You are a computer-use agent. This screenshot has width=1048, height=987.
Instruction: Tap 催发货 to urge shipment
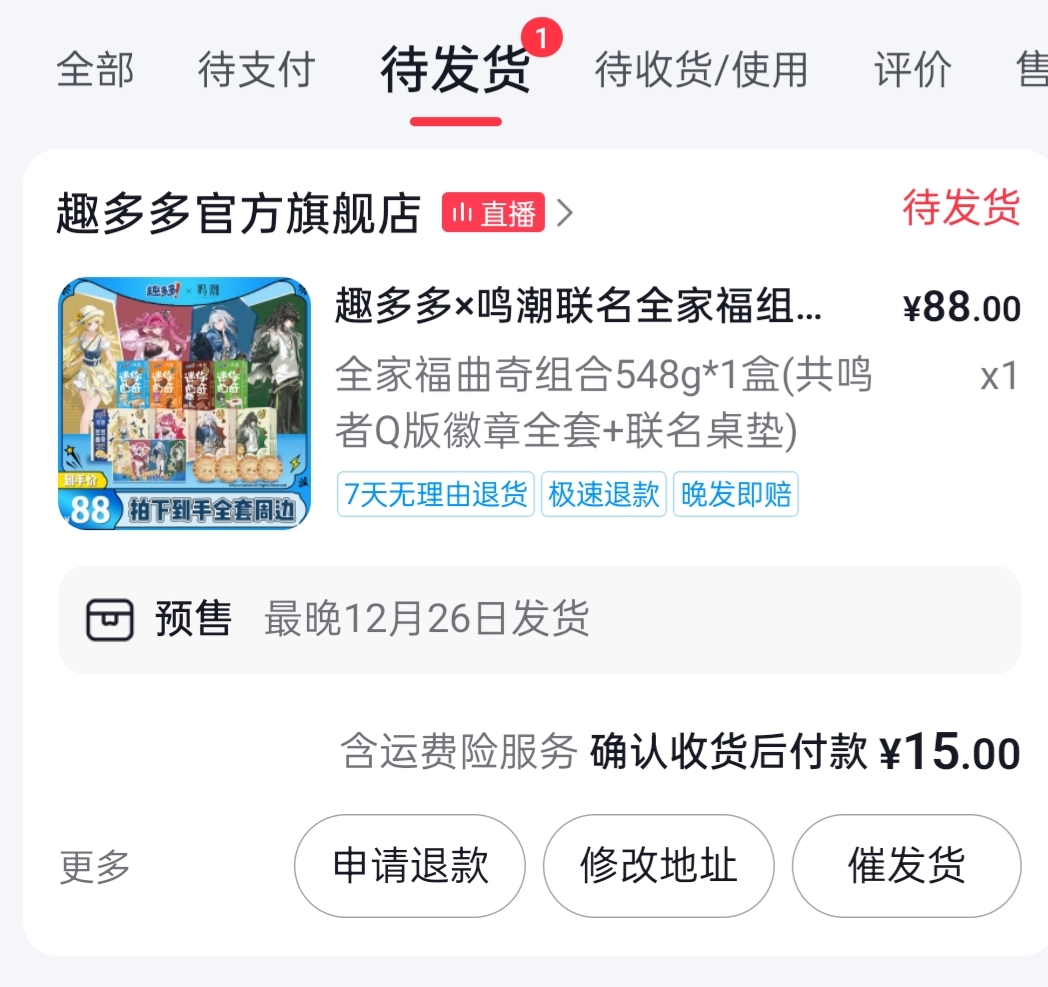click(x=906, y=866)
